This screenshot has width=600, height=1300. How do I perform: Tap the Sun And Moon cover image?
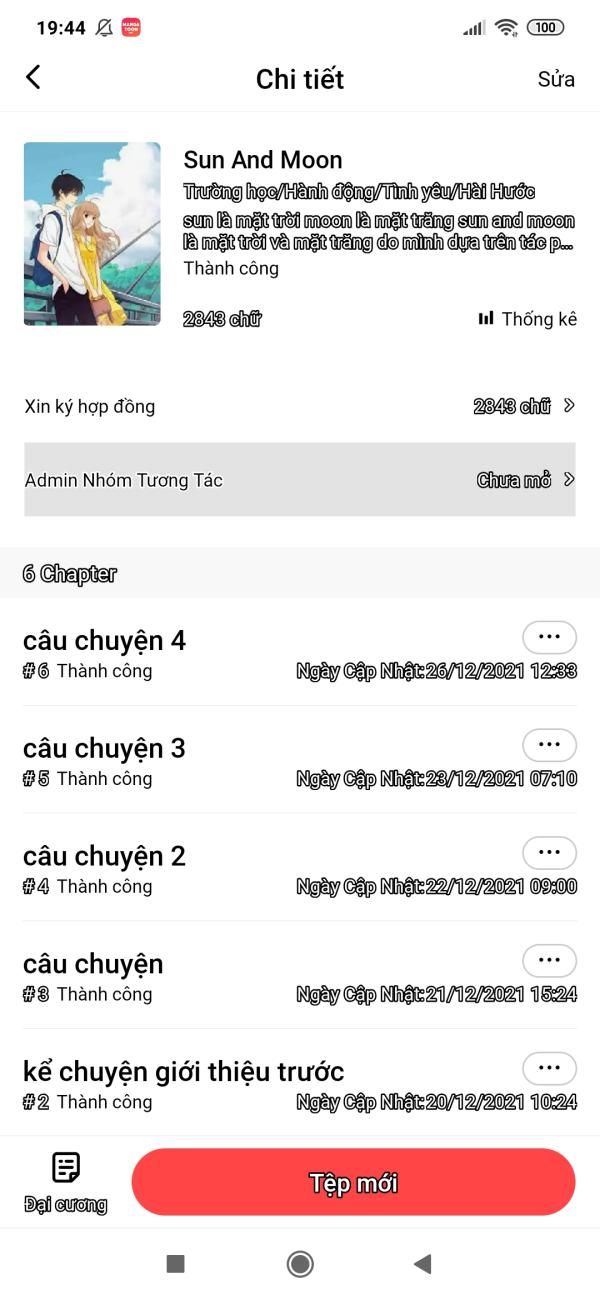tap(92, 234)
